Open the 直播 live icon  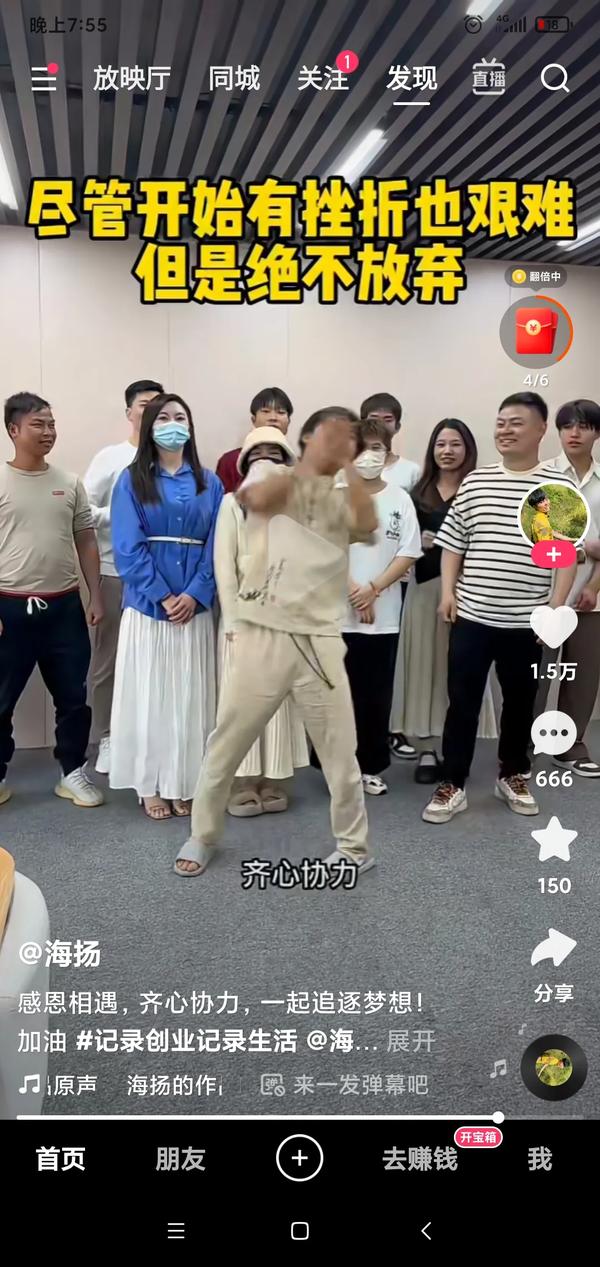point(488,78)
